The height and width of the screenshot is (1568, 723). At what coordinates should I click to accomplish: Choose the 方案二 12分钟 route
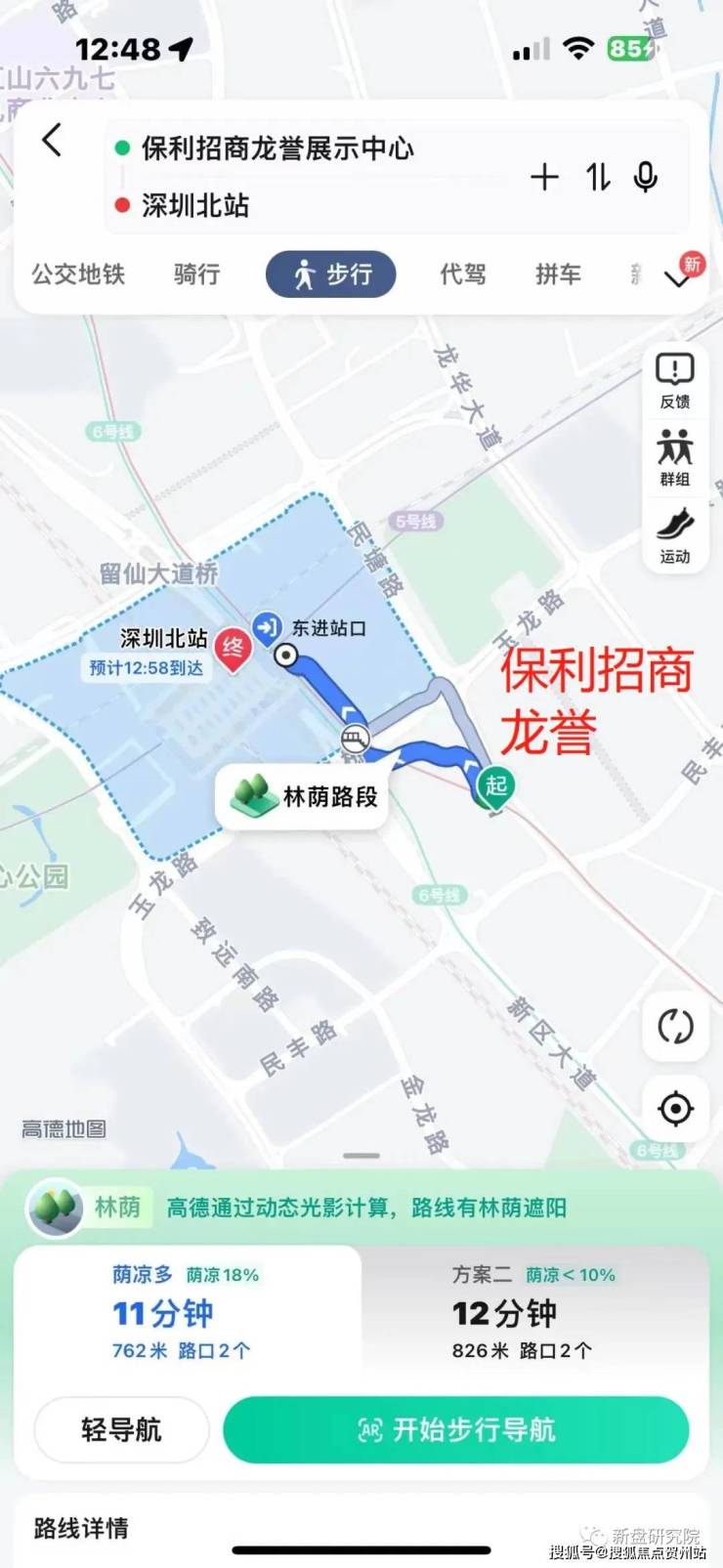pyautogui.click(x=532, y=1312)
